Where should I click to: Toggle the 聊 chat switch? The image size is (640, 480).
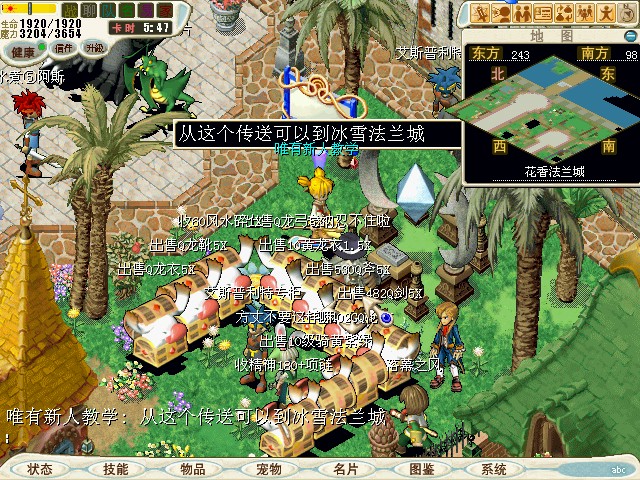coord(89,9)
